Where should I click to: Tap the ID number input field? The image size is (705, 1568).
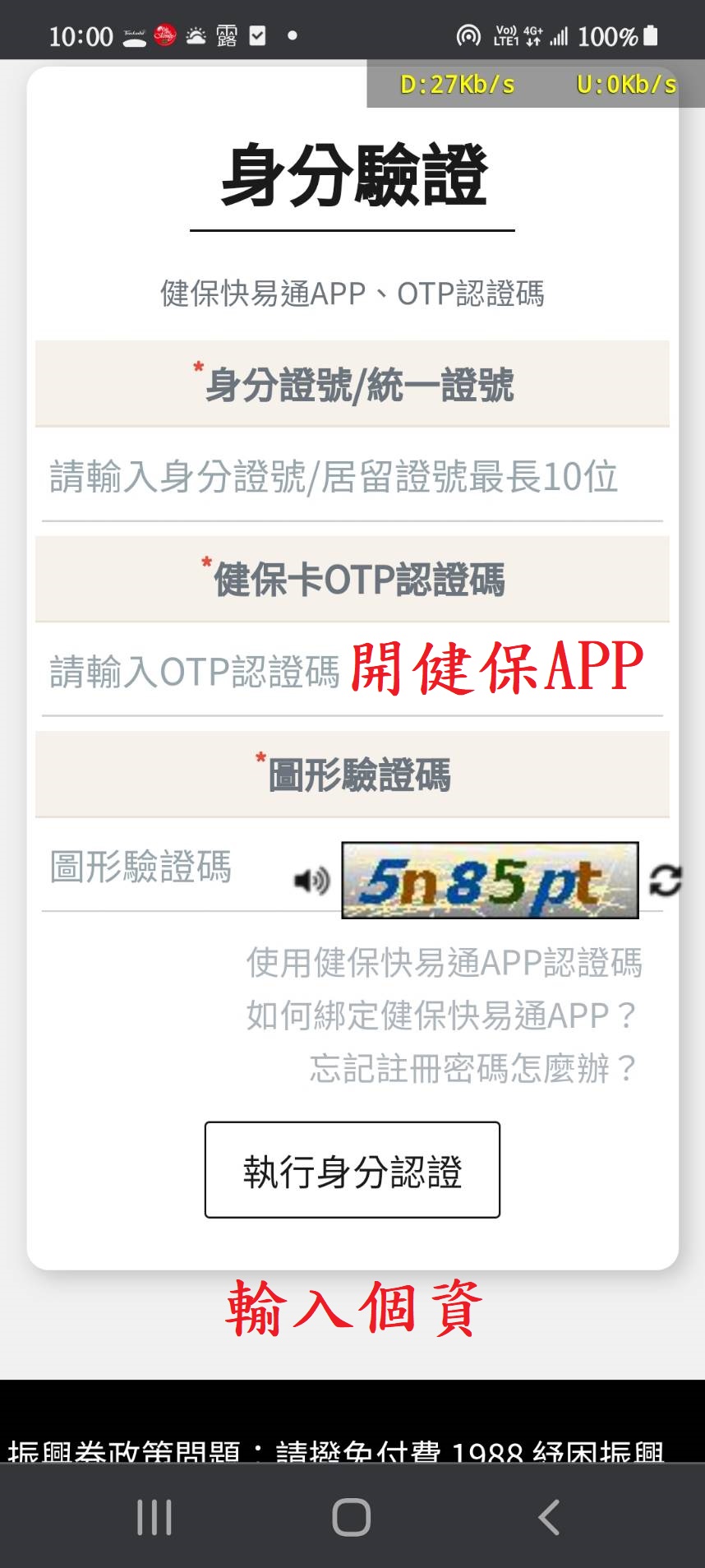[352, 476]
